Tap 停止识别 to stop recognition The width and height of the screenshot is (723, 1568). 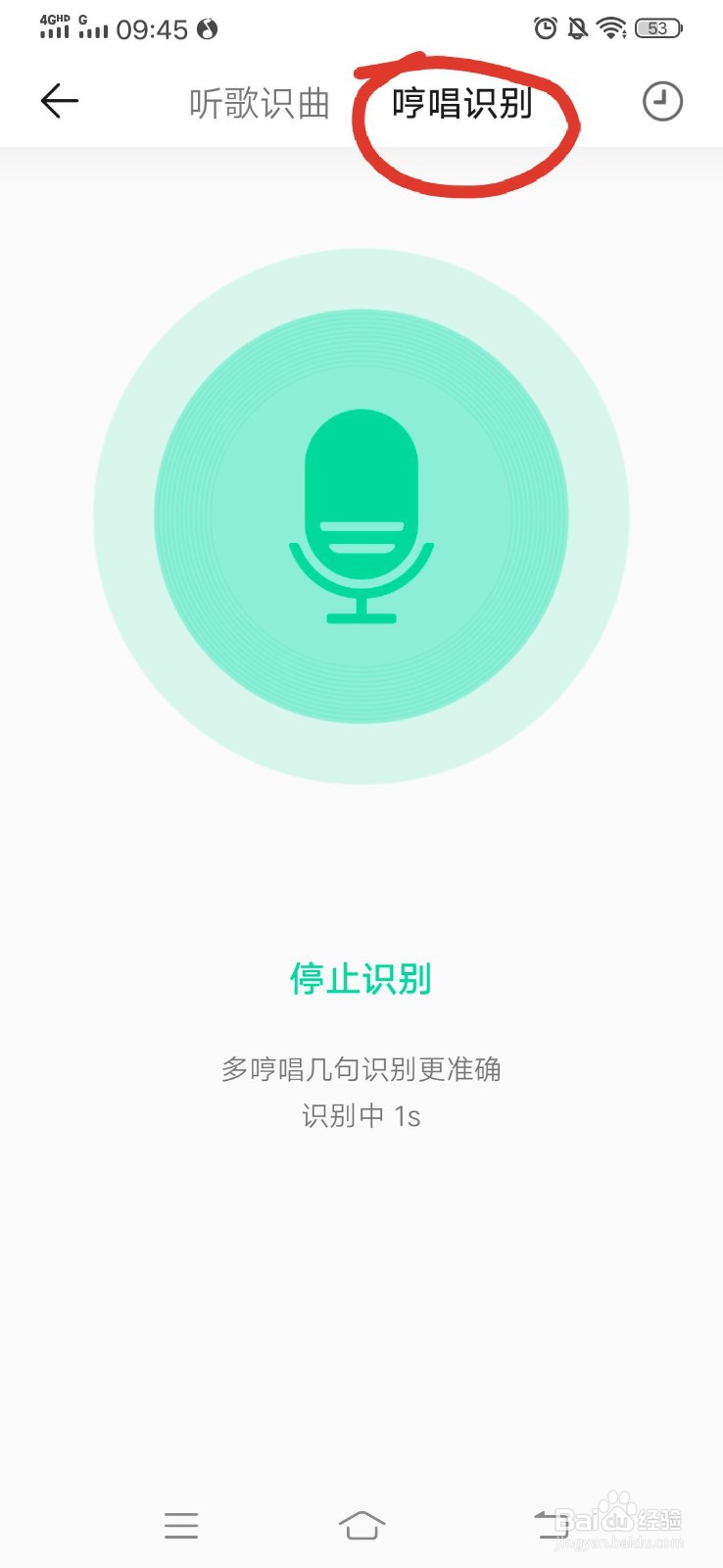point(361,978)
